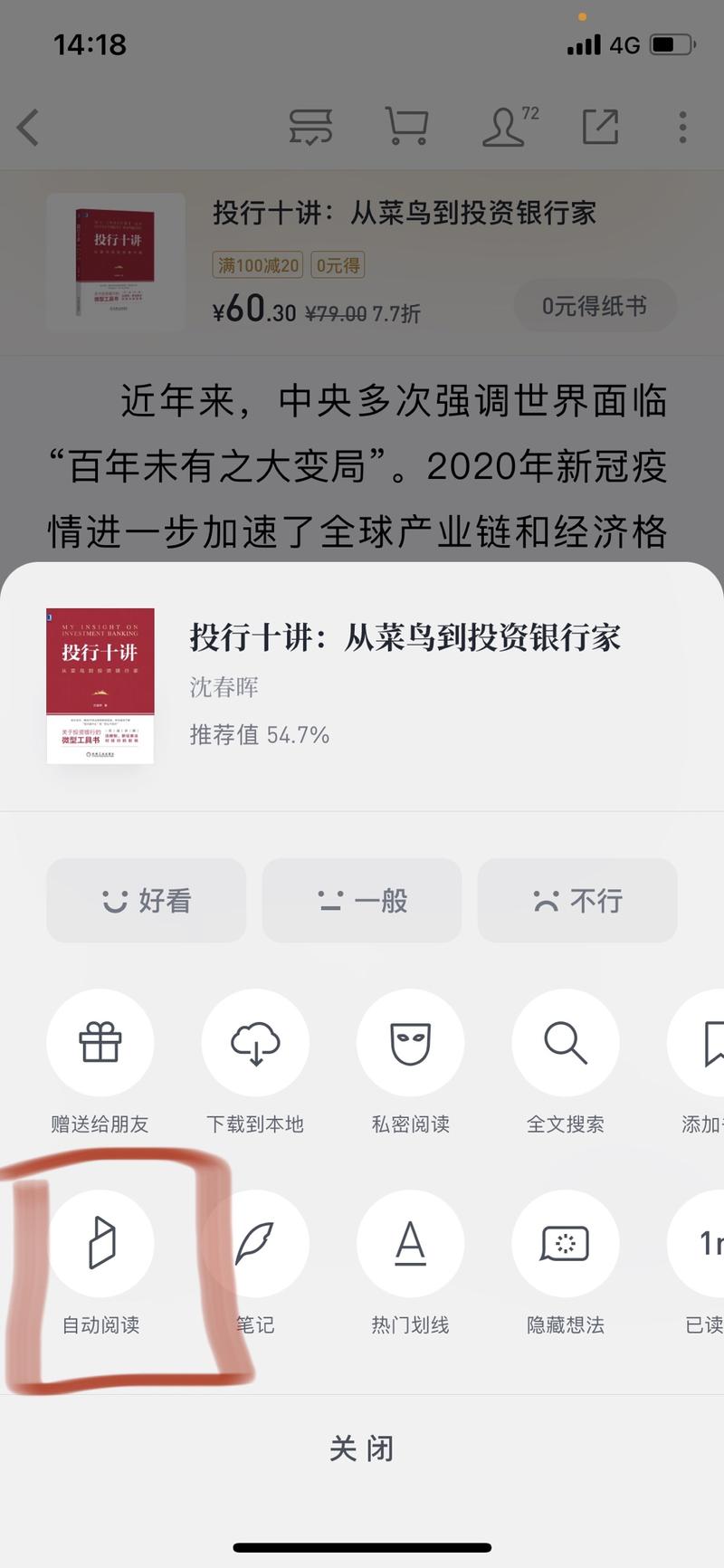Viewport: 724px width, 1568px height.
Task: Open full-text search (全文搜索)
Action: coord(566,1043)
